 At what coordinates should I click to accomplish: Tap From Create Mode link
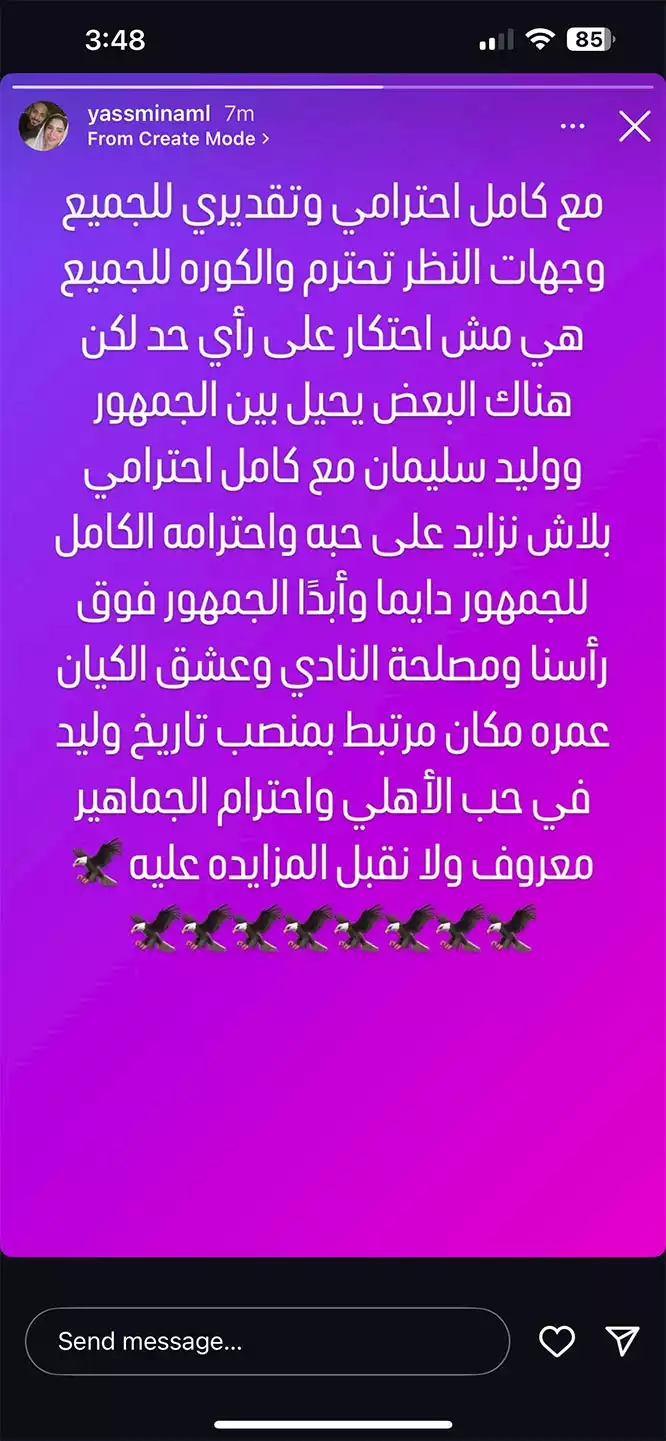coord(178,139)
